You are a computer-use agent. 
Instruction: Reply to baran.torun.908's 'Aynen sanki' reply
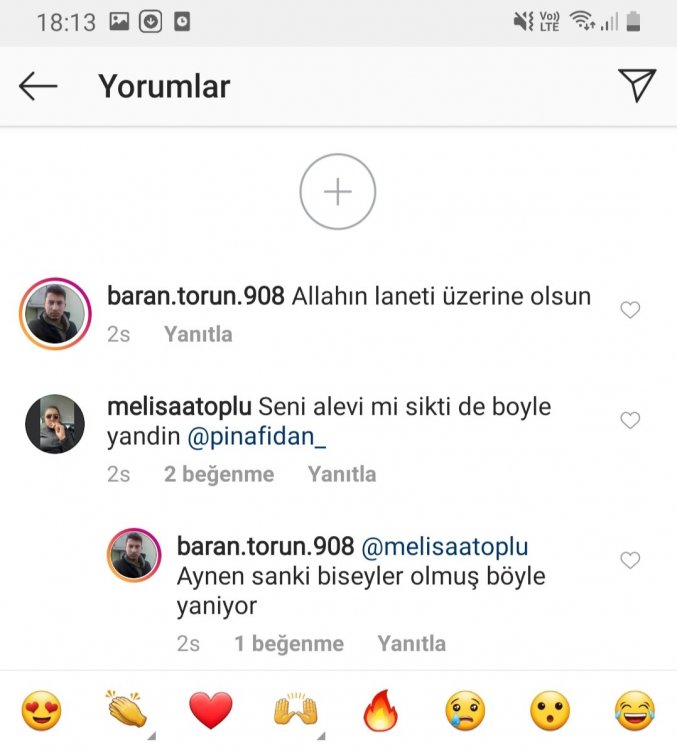pyautogui.click(x=411, y=644)
